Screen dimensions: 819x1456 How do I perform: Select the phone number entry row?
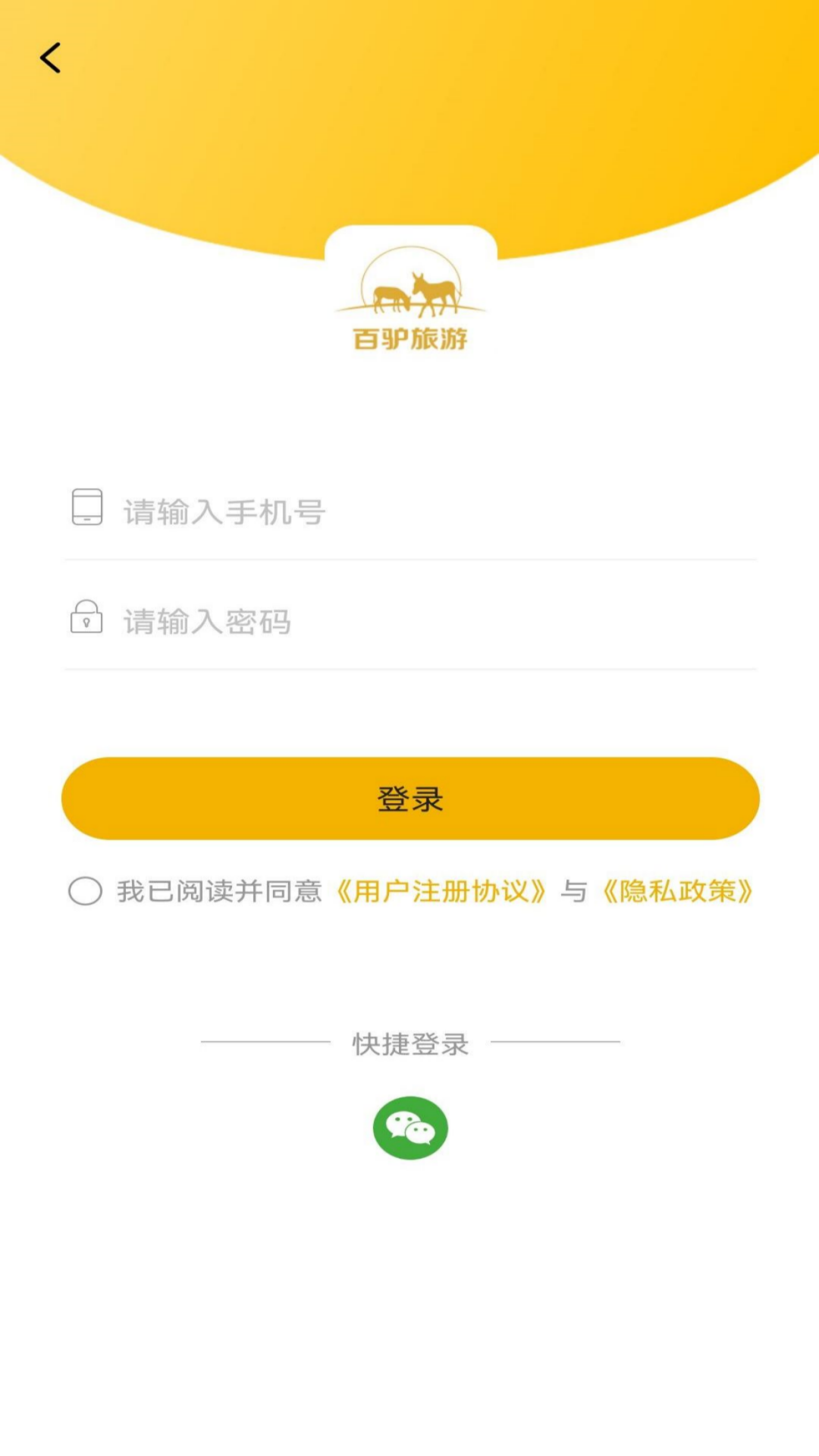click(x=303, y=513)
